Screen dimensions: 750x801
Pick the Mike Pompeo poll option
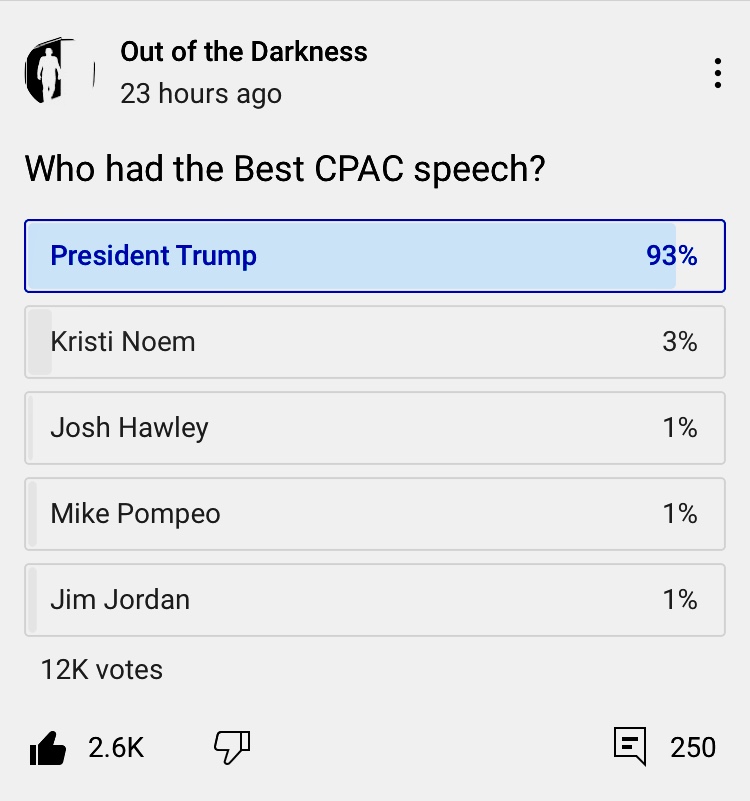374,514
